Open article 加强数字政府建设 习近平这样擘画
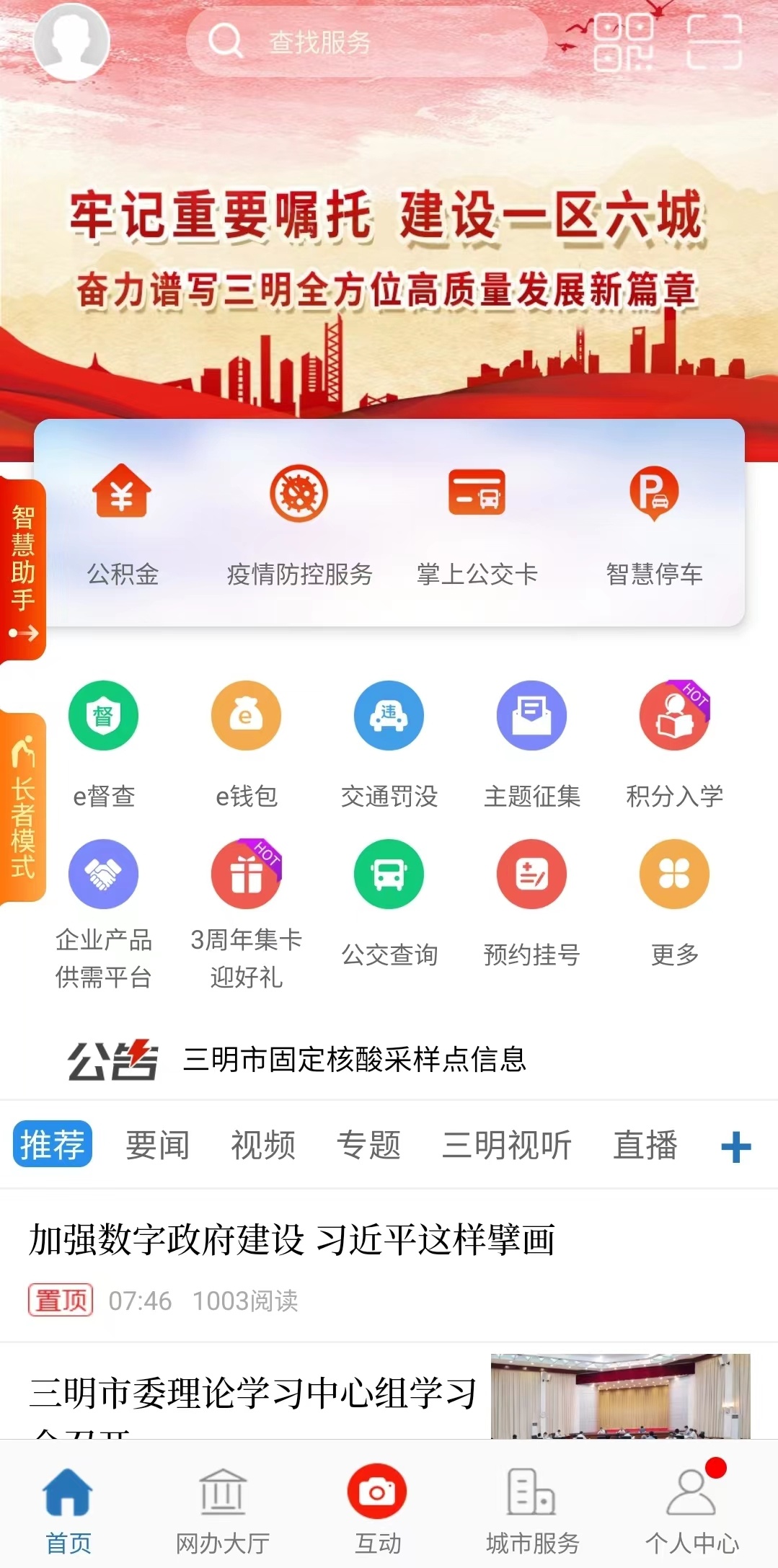Image resolution: width=778 pixels, height=1568 pixels. tap(292, 1240)
